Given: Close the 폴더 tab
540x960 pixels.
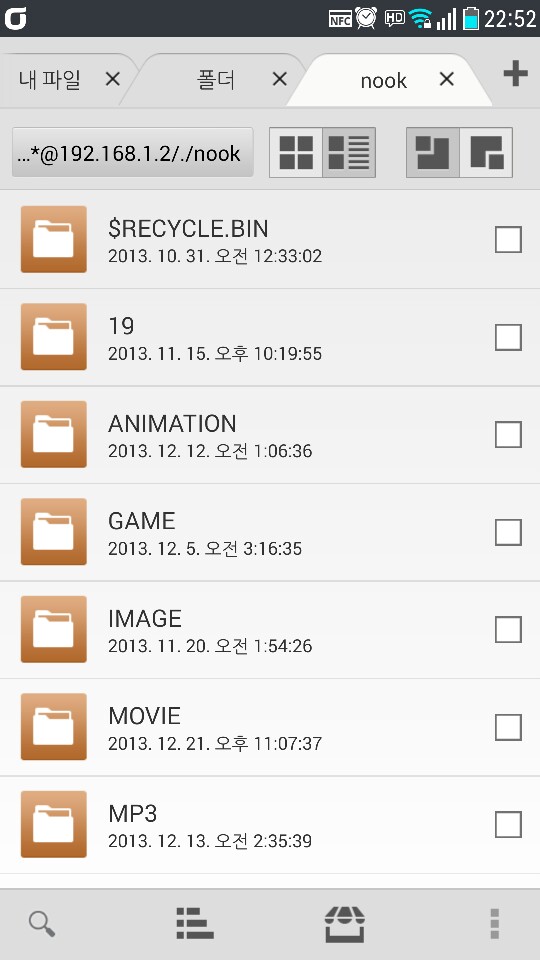Looking at the screenshot, I should [x=280, y=79].
